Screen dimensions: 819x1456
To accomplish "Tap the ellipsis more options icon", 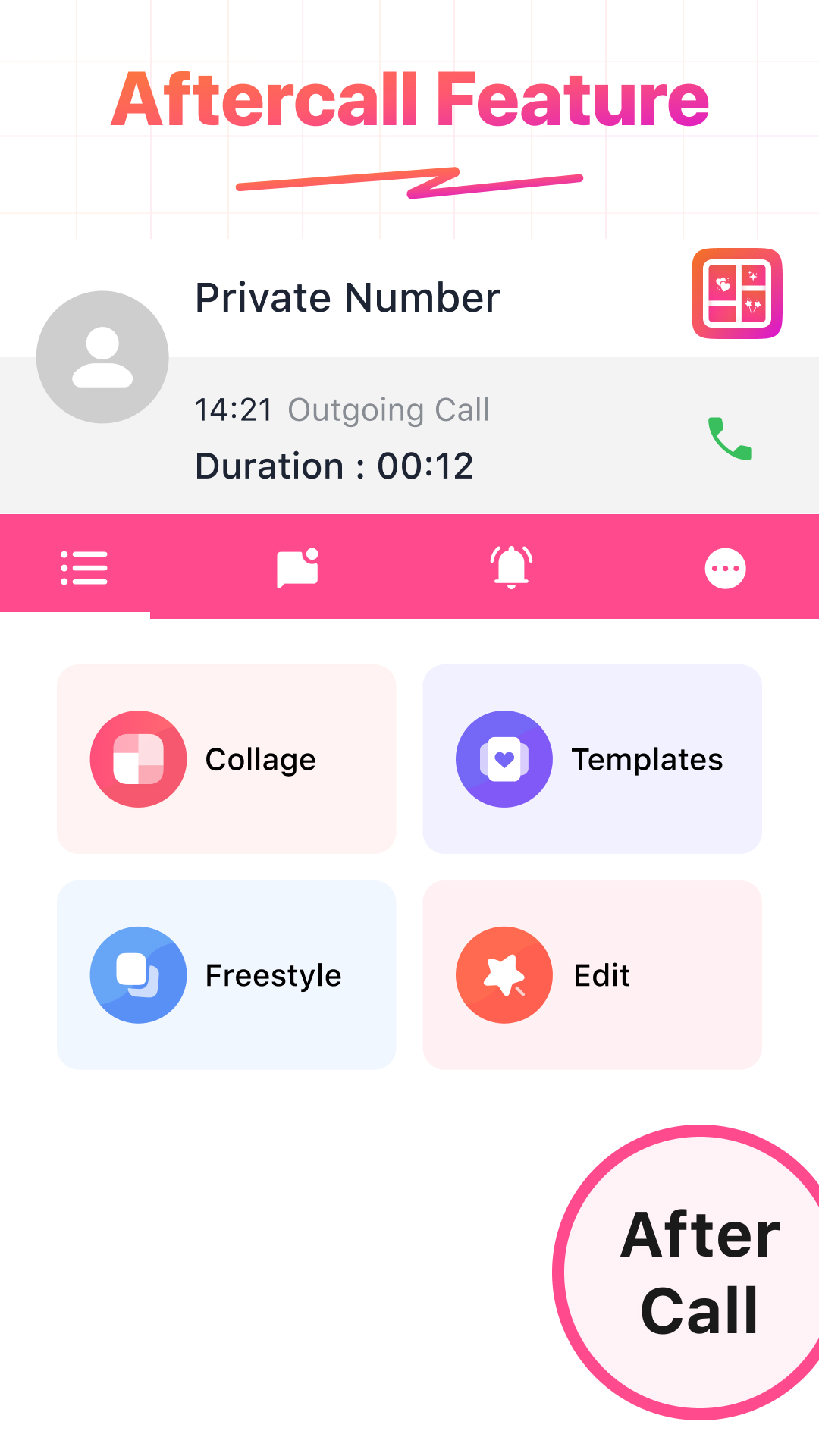I will [x=725, y=569].
